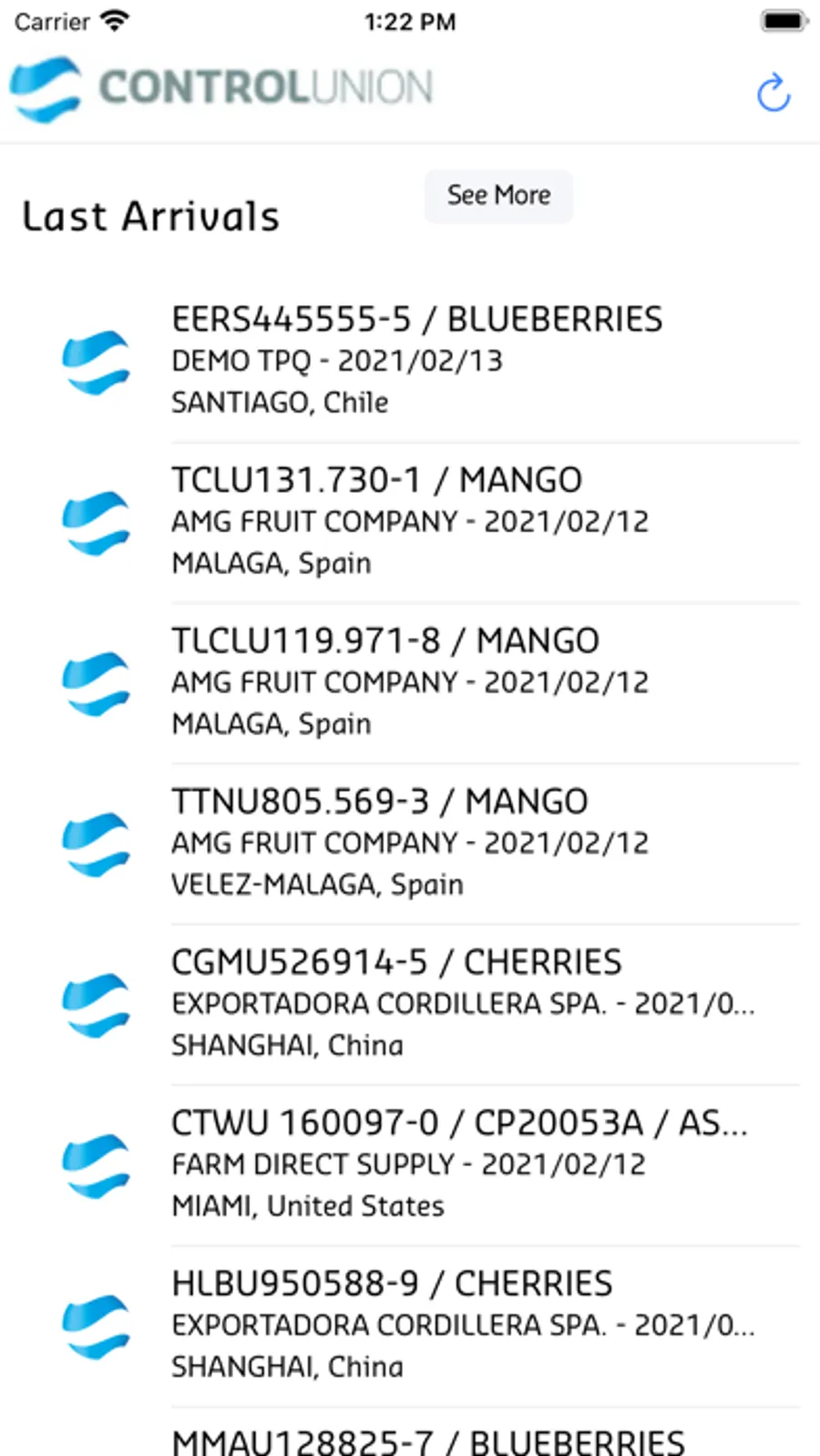Open arrival EERS445555-5 Blueberries
820x1456 pixels.
[416, 361]
